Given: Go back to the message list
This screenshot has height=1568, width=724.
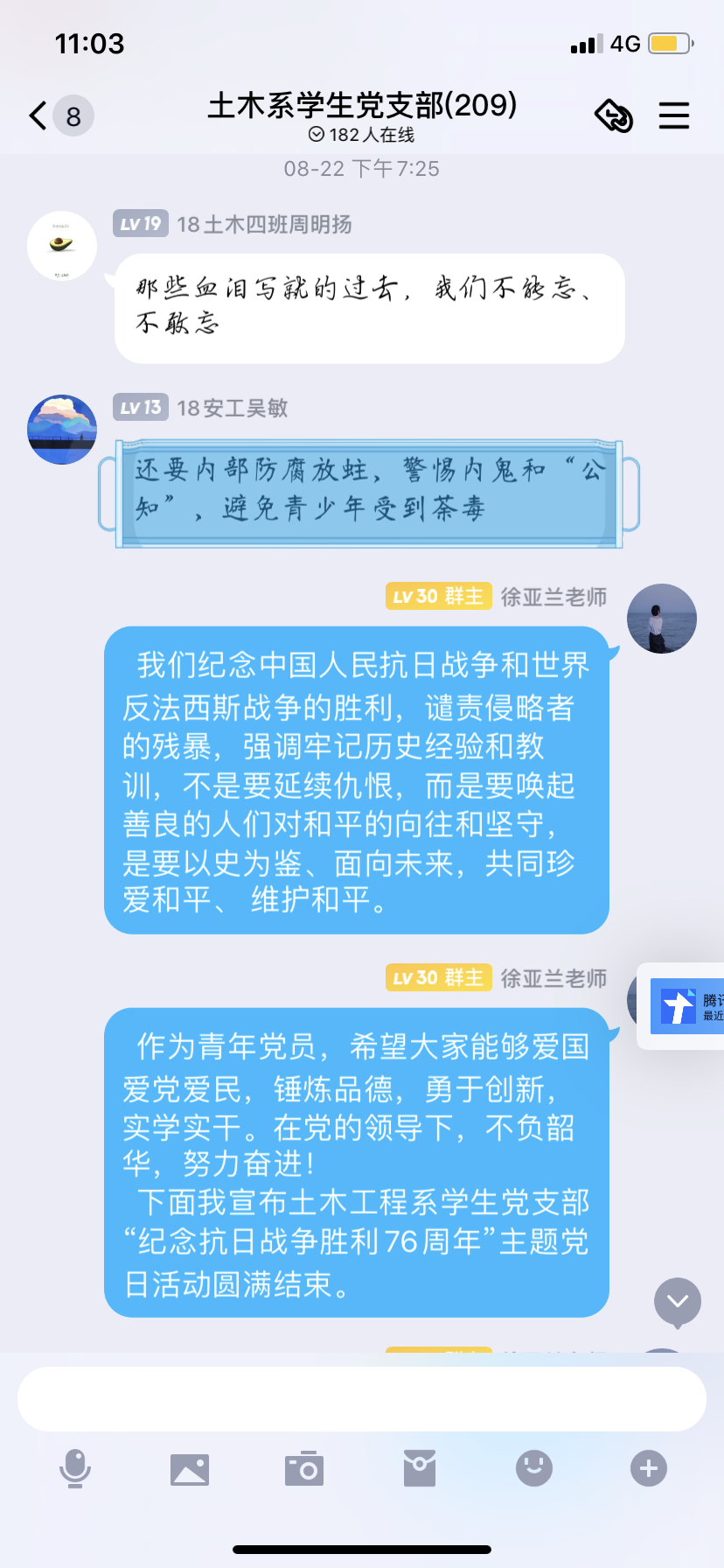Looking at the screenshot, I should click(x=39, y=115).
